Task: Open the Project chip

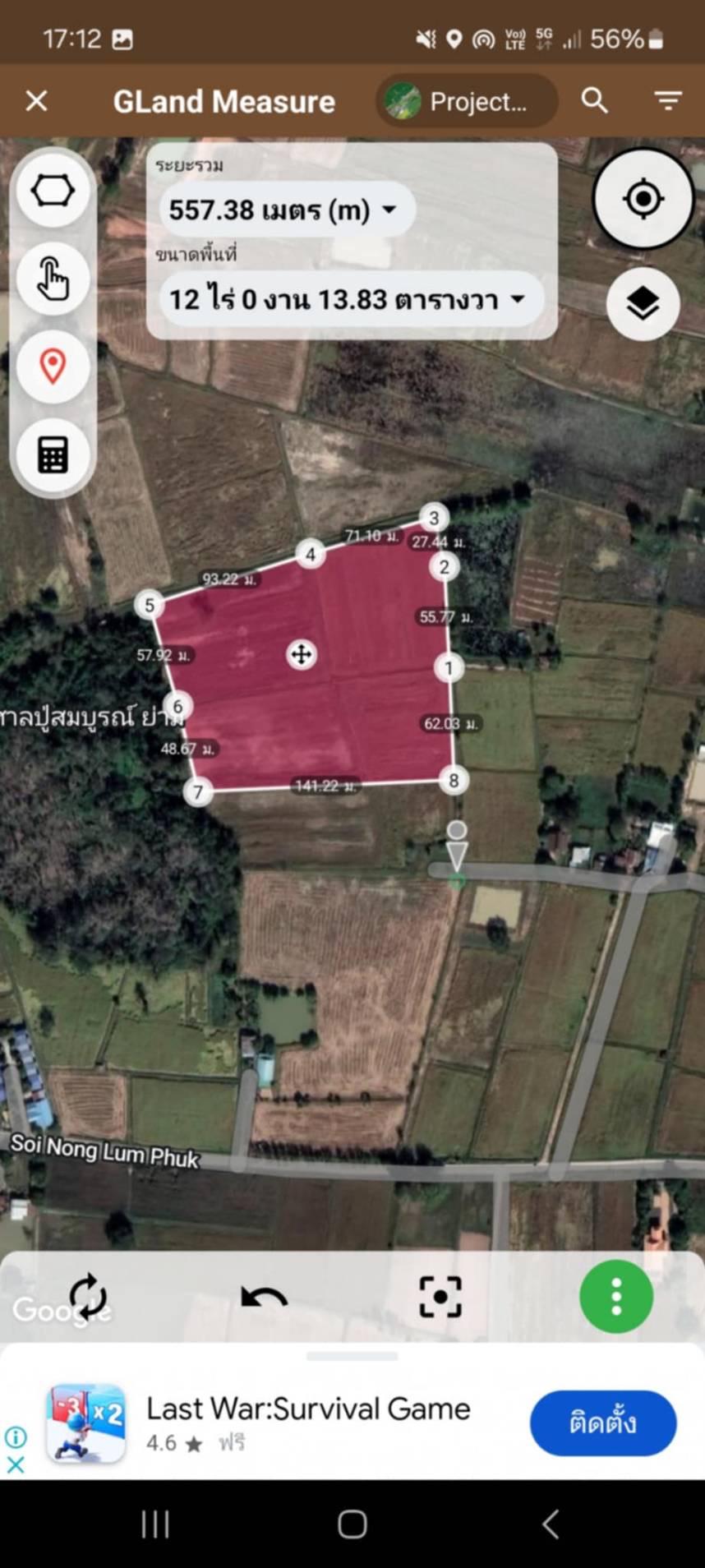Action: pos(467,101)
